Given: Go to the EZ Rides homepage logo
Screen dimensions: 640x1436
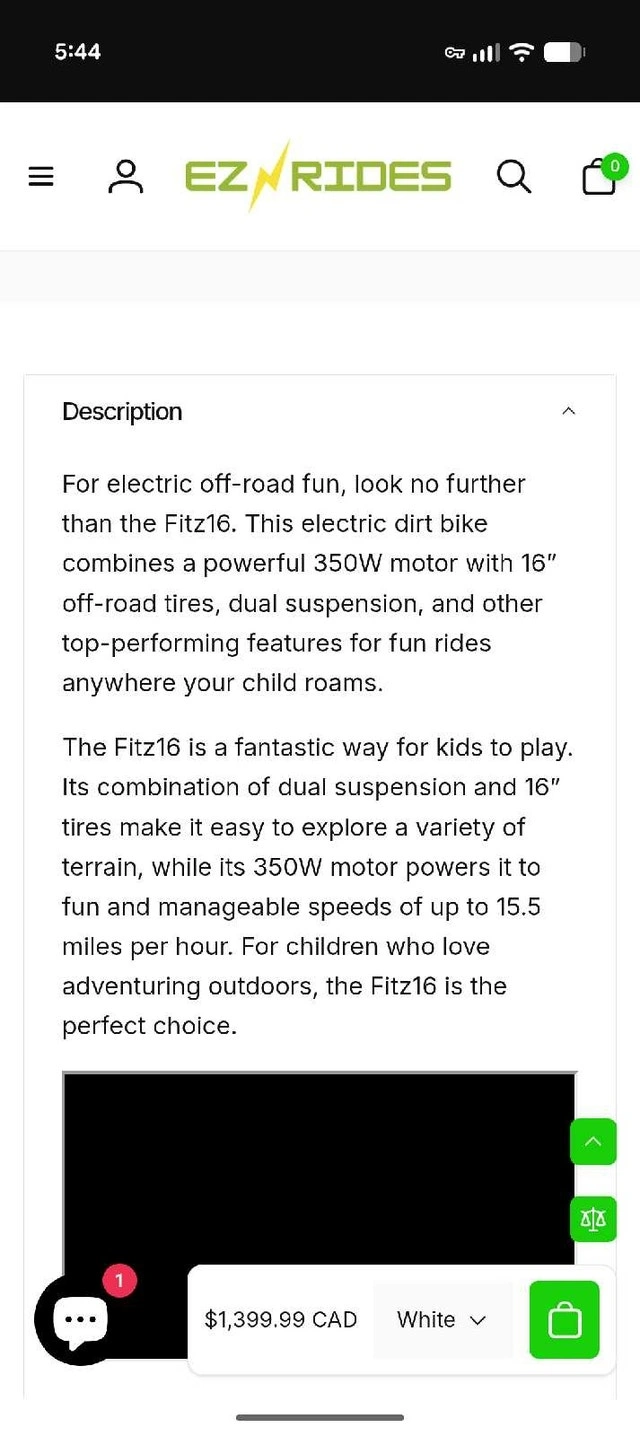Looking at the screenshot, I should click(x=318, y=176).
